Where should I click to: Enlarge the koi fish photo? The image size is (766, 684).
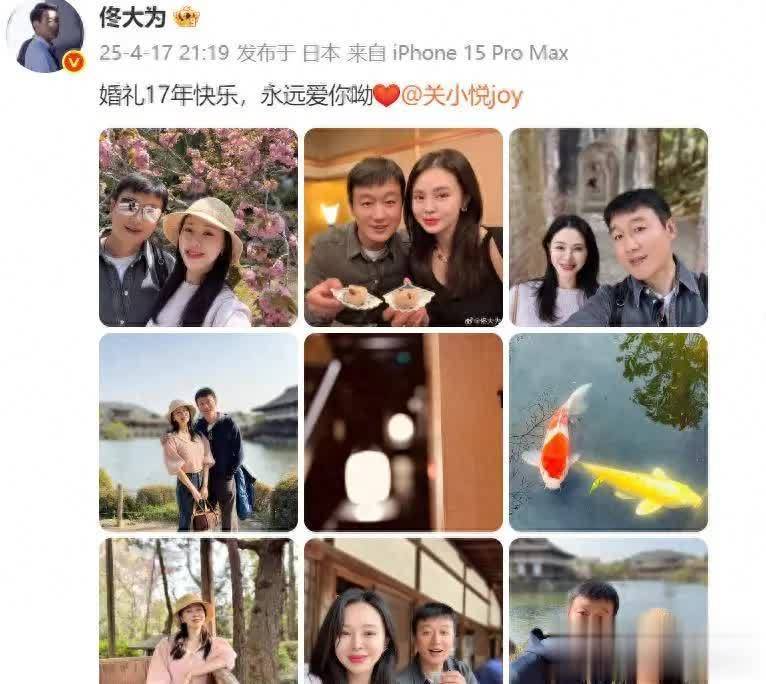click(608, 431)
